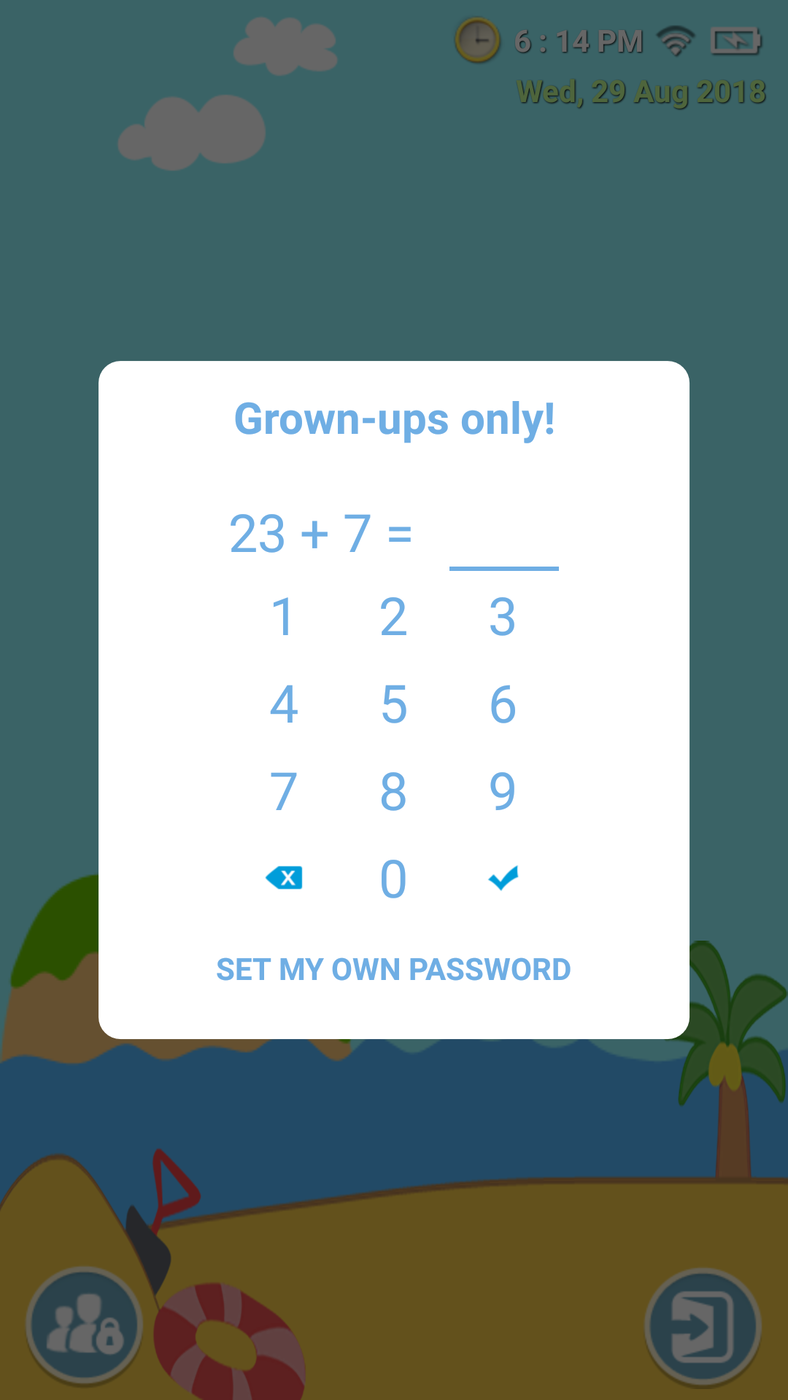Tap the 5 key
Image resolution: width=788 pixels, height=1400 pixels.
coord(393,705)
